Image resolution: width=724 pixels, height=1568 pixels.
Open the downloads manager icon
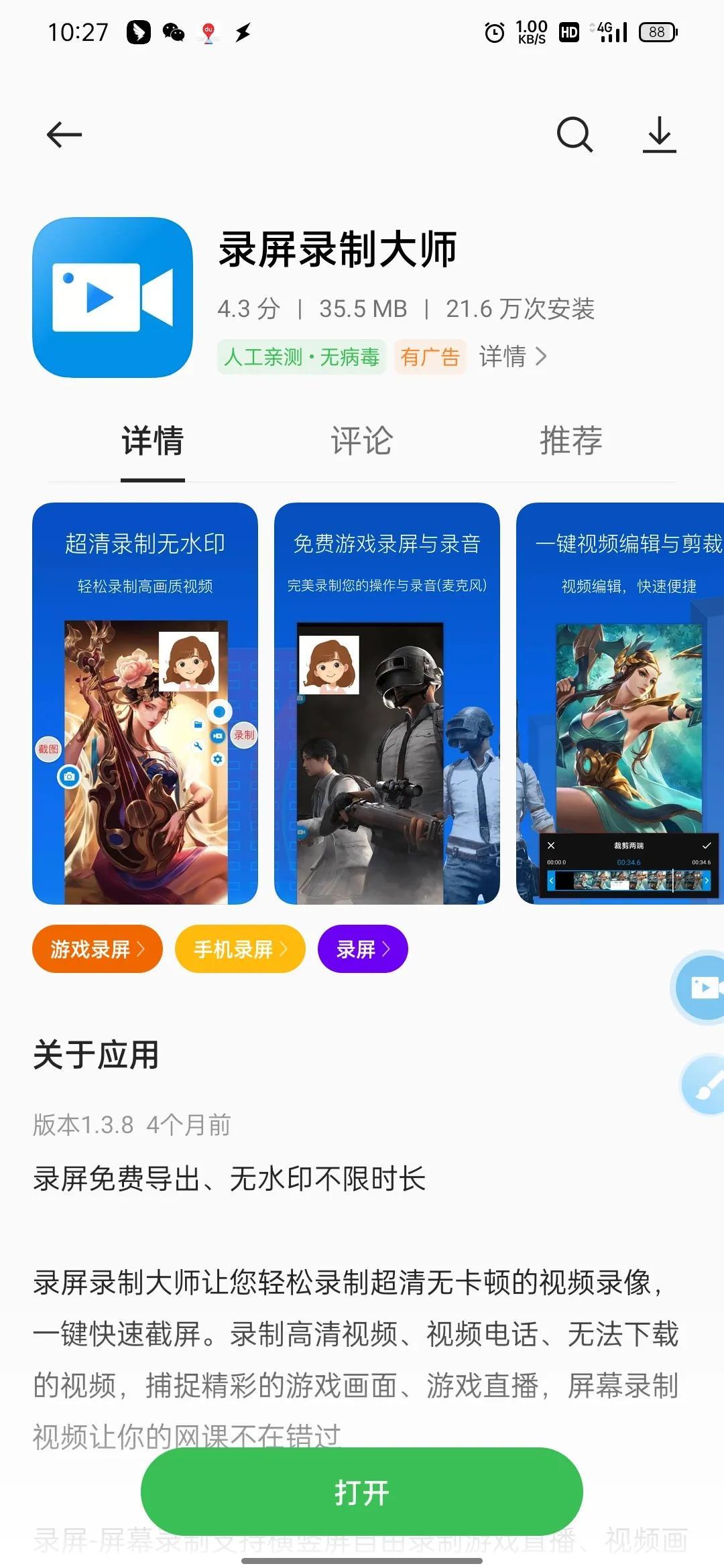(x=659, y=135)
